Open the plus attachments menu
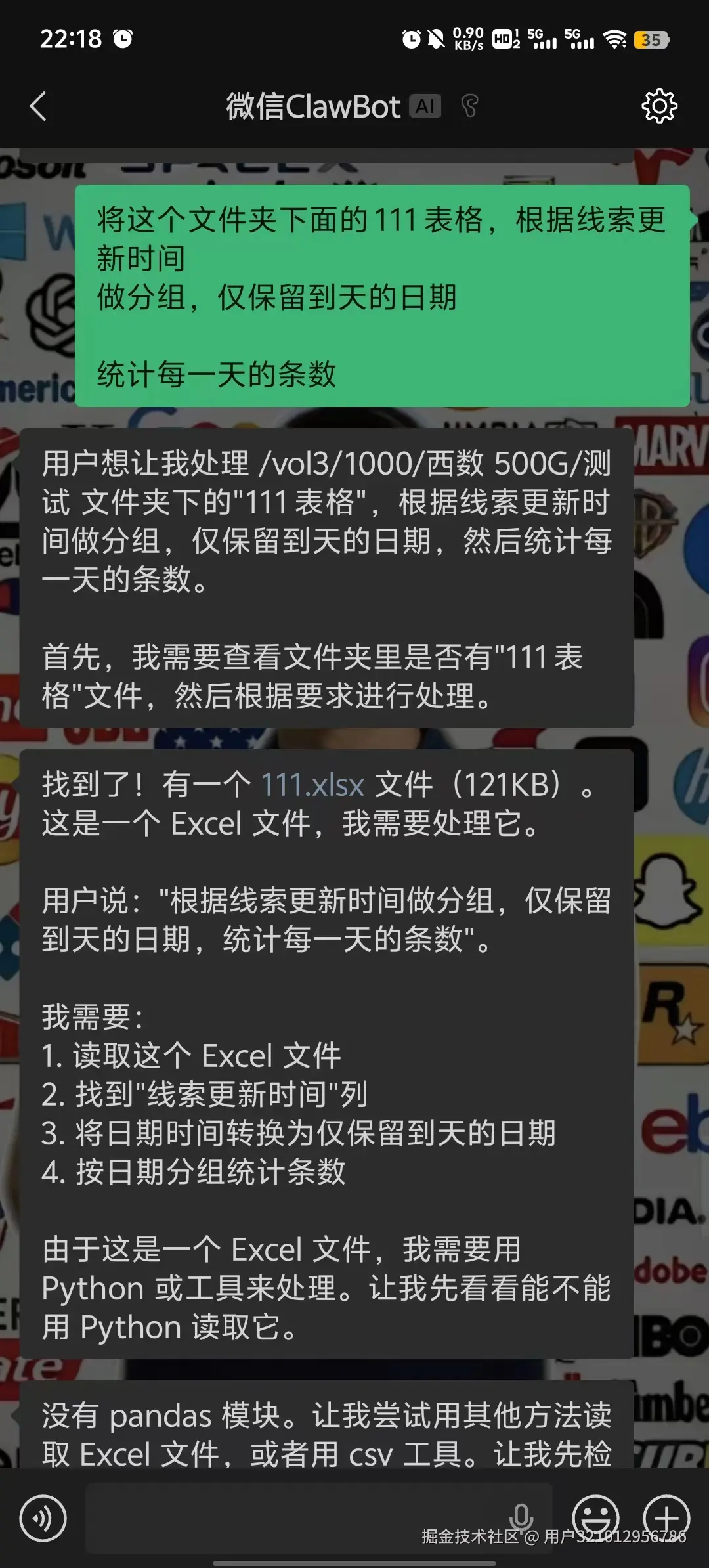The width and height of the screenshot is (709, 1568). tap(666, 1518)
